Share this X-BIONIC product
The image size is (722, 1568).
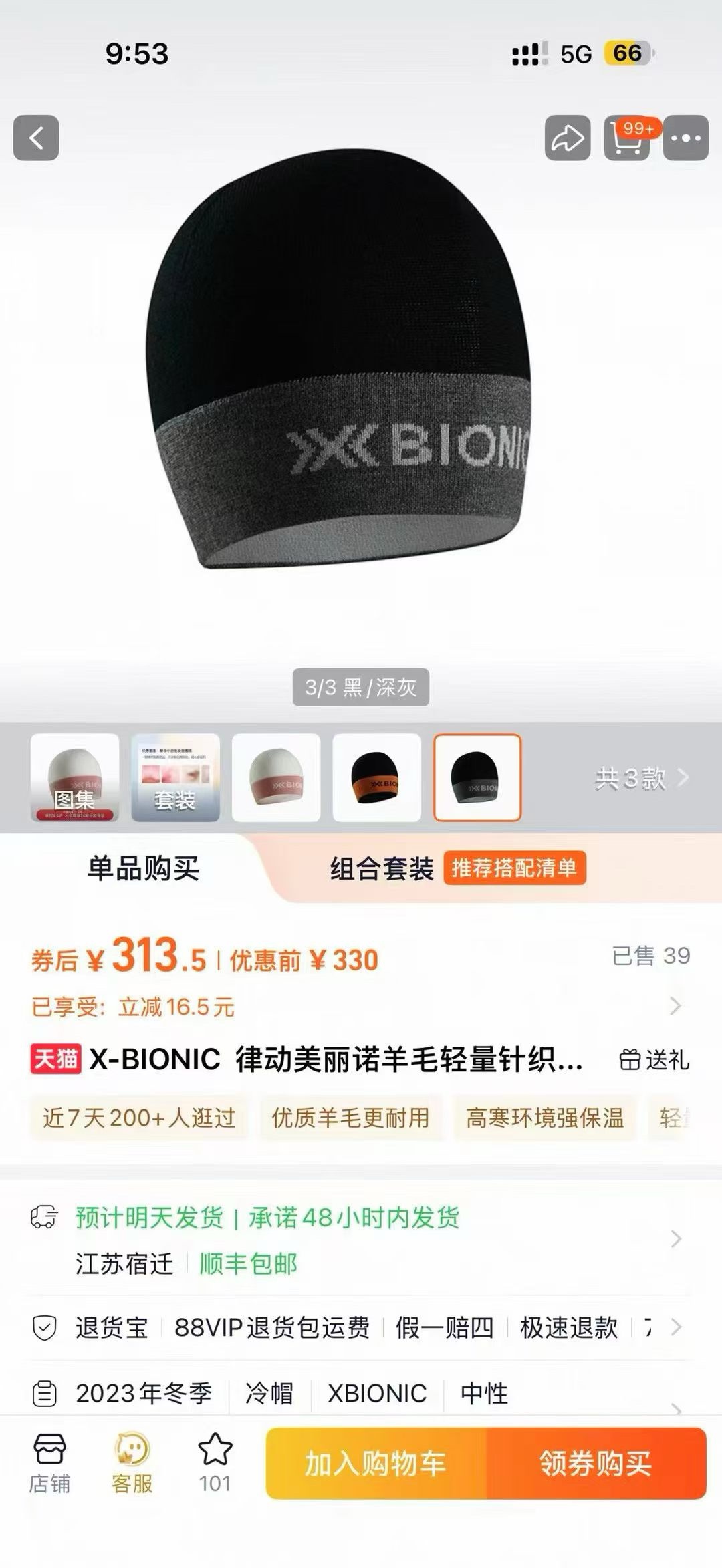(567, 138)
